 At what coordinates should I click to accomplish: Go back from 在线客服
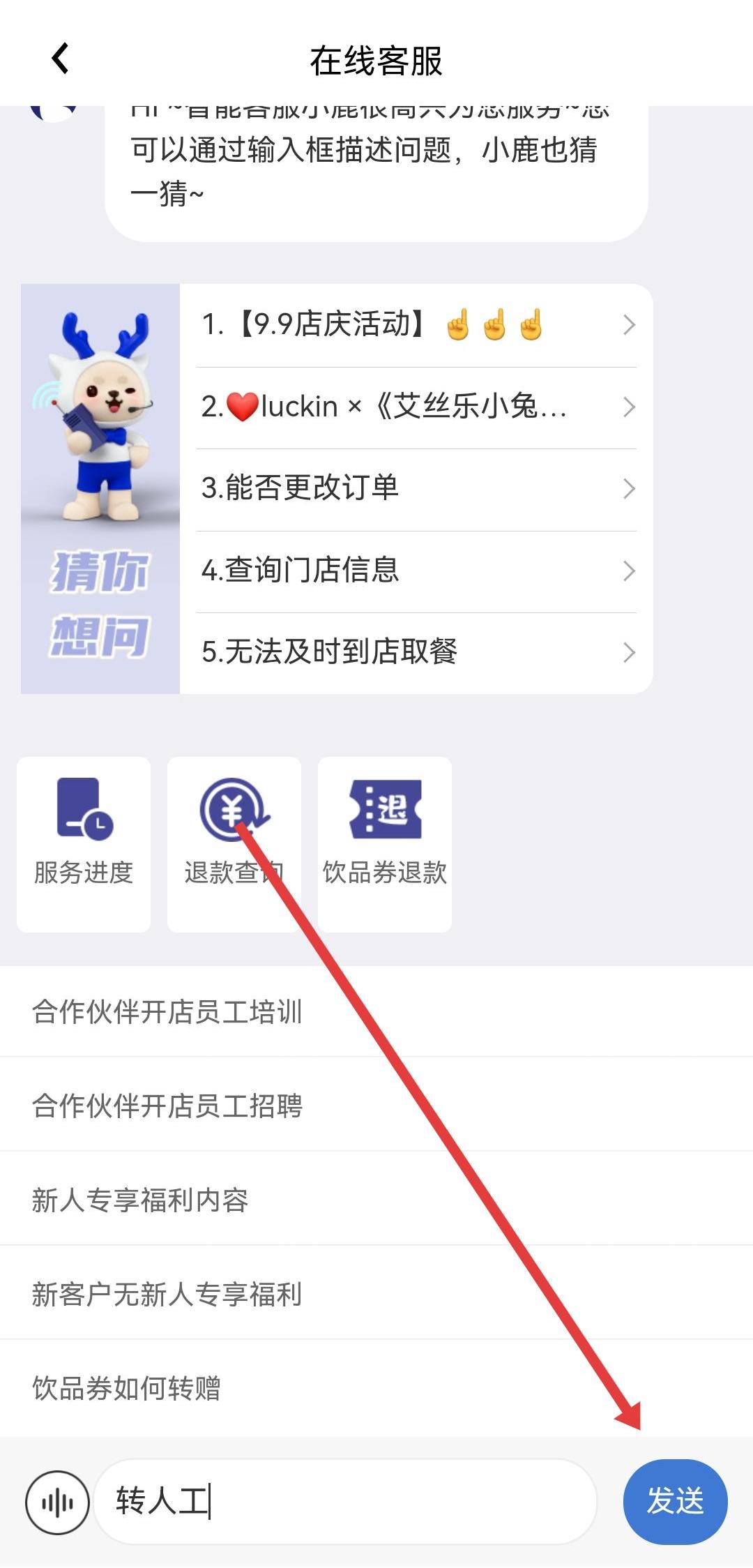tap(61, 59)
